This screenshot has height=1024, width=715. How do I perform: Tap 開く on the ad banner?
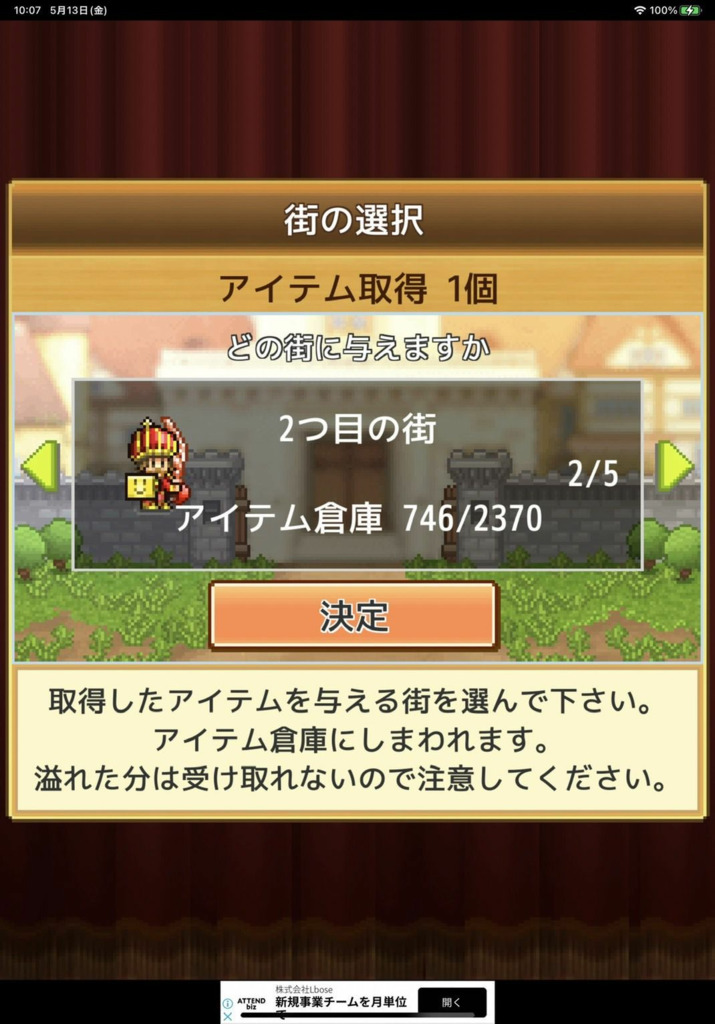(452, 1002)
